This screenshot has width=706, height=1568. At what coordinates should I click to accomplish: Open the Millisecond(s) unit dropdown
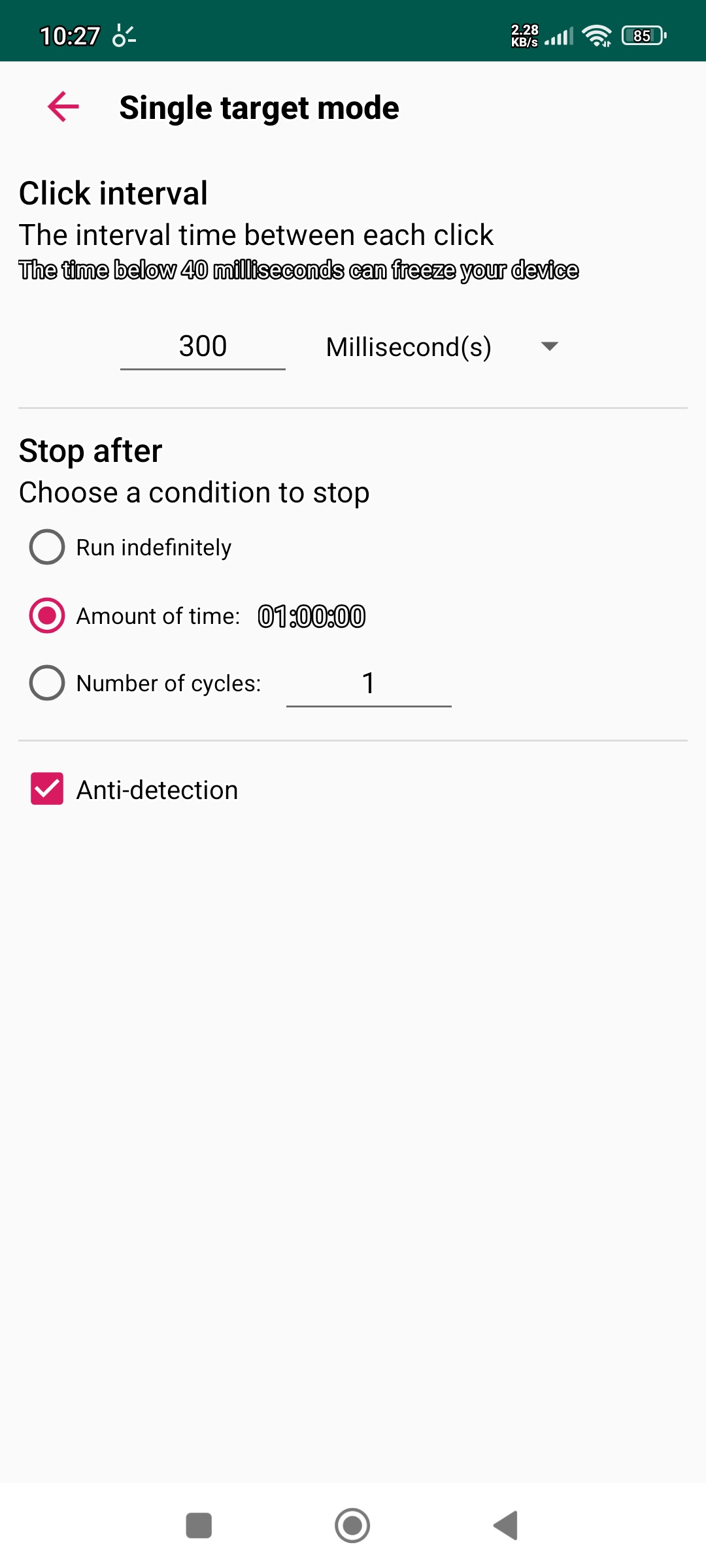tap(442, 347)
